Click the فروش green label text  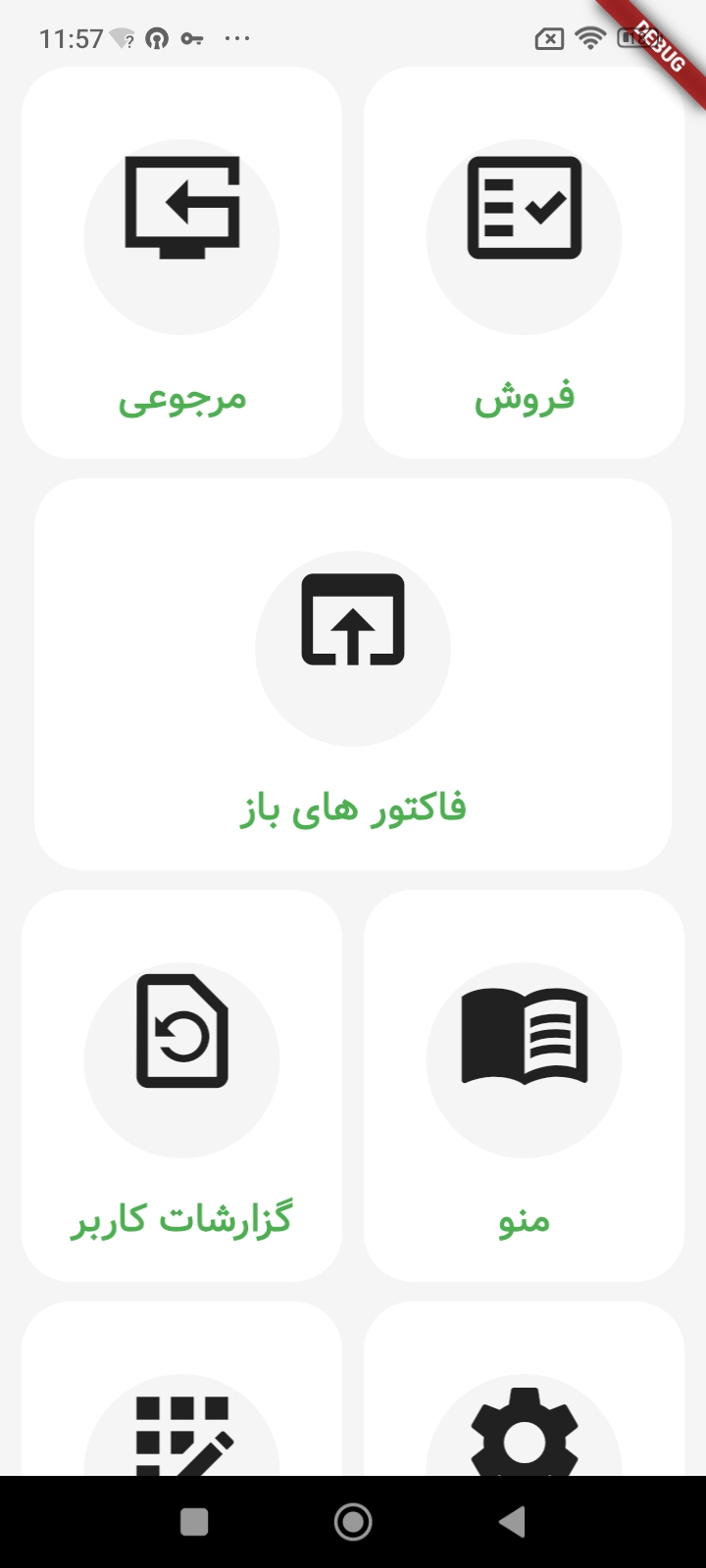tap(525, 397)
